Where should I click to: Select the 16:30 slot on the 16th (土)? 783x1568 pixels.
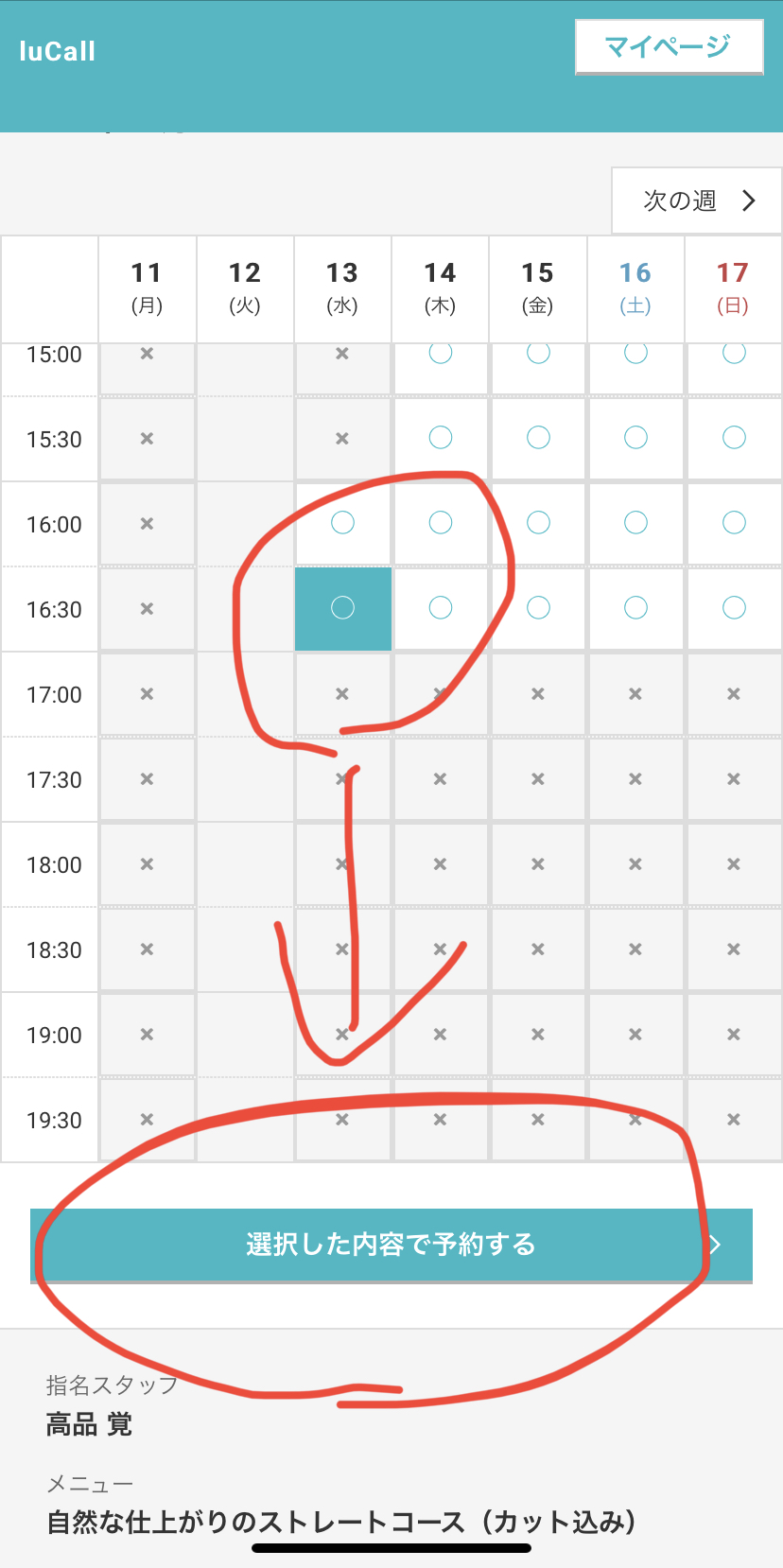click(635, 608)
